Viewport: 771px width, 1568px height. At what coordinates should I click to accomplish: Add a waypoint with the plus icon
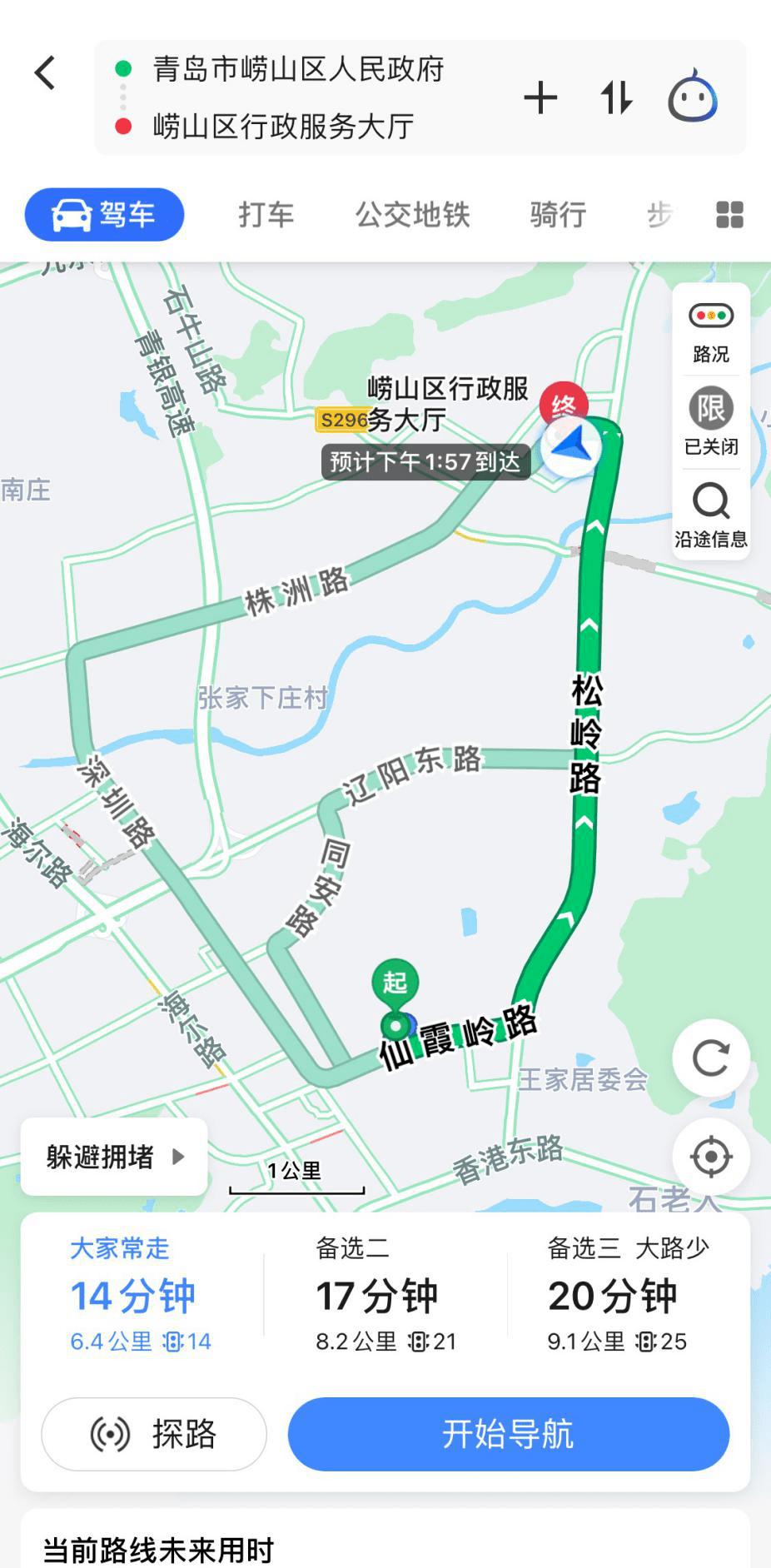point(540,98)
